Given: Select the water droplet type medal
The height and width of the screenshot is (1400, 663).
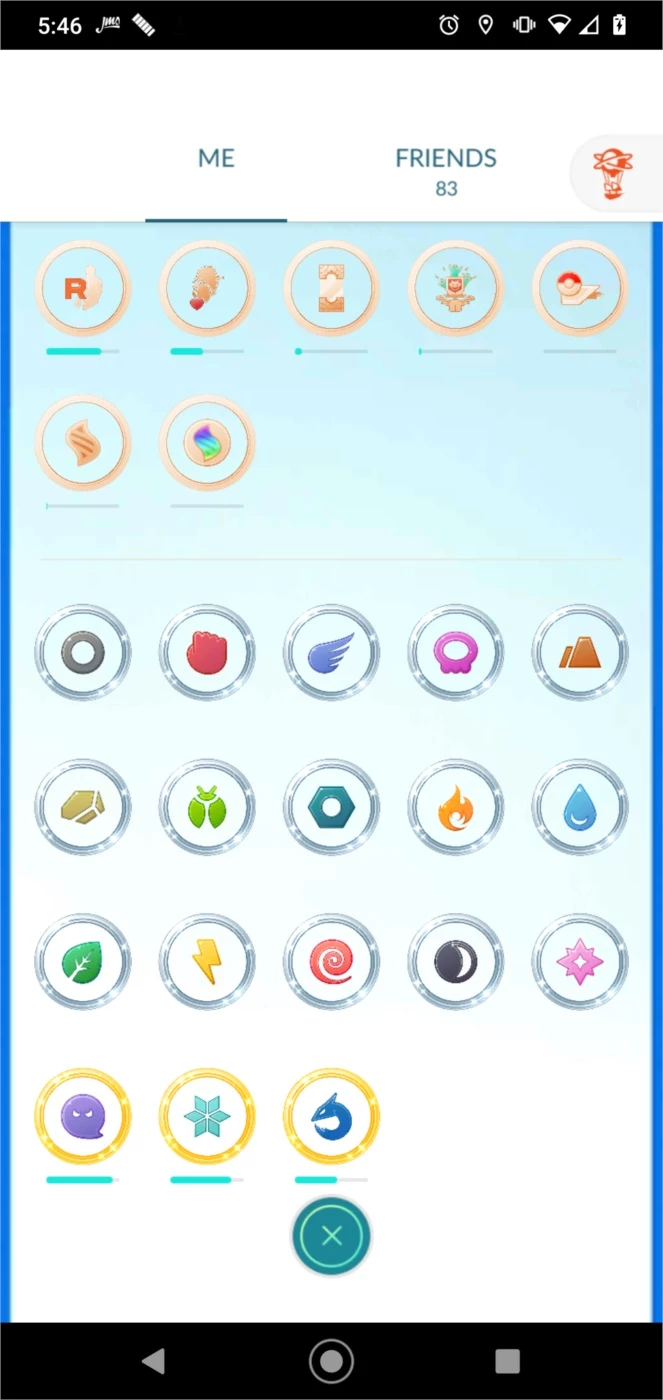Looking at the screenshot, I should pyautogui.click(x=580, y=808).
